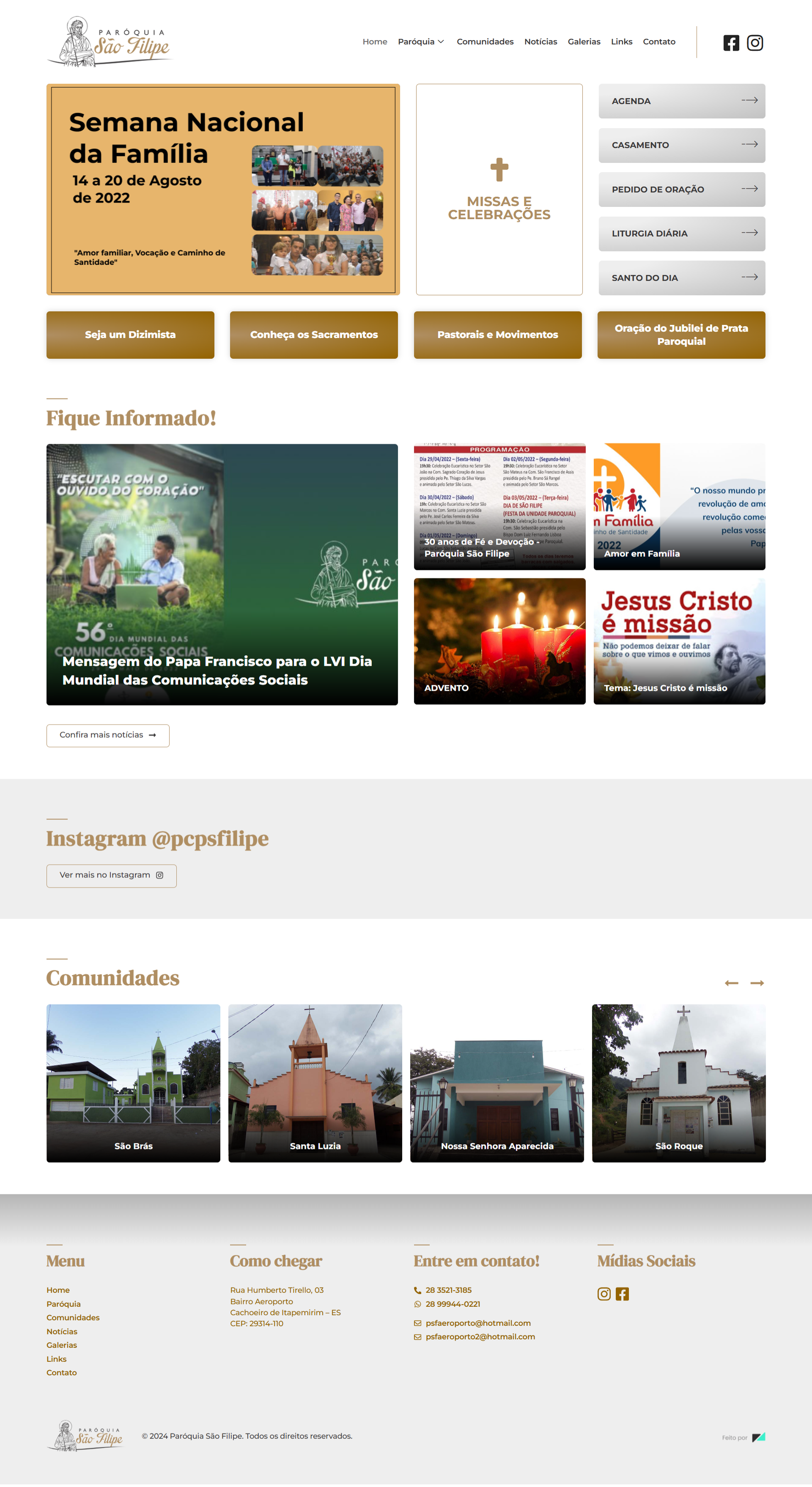
Task: Open Conheça os Sacramentos
Action: [x=314, y=335]
